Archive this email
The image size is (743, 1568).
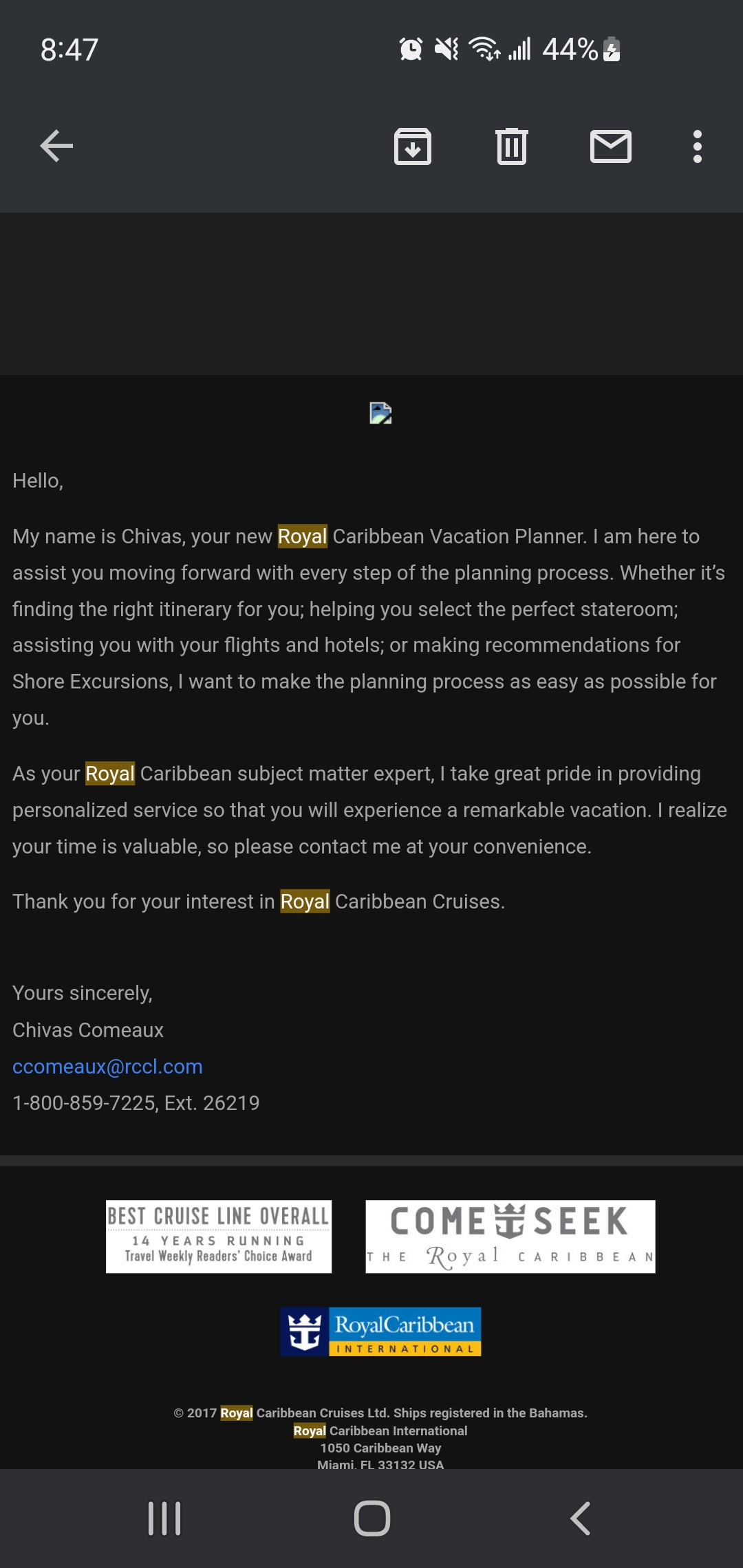point(413,146)
